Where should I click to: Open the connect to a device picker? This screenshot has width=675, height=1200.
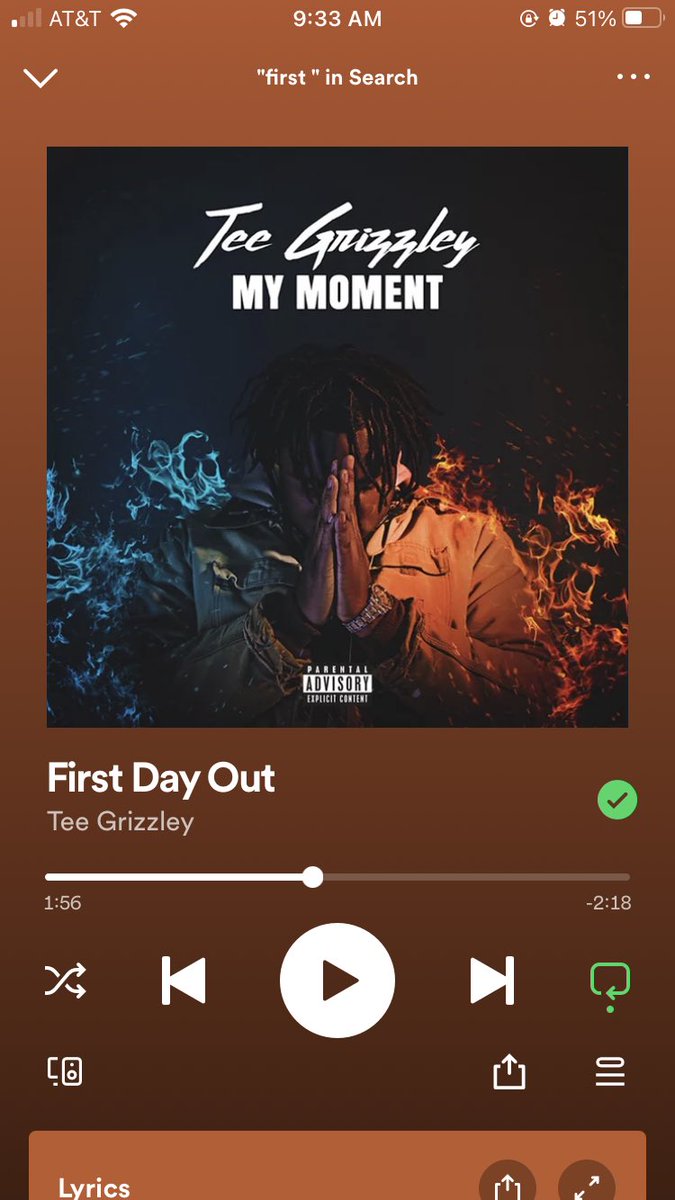point(65,1072)
